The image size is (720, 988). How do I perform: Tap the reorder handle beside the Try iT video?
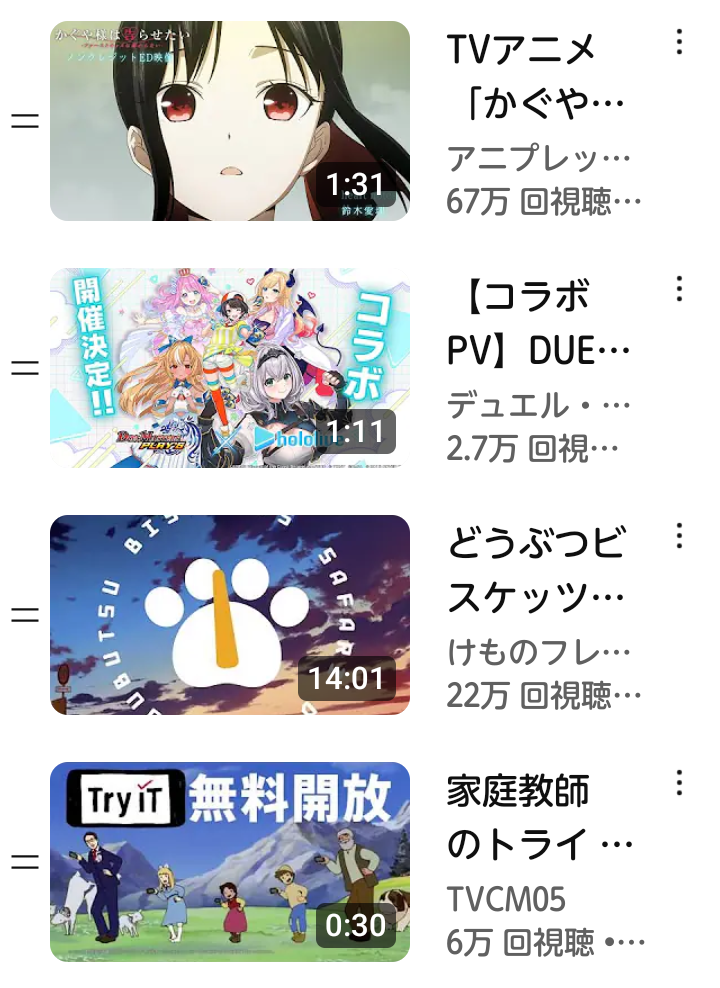click(25, 862)
